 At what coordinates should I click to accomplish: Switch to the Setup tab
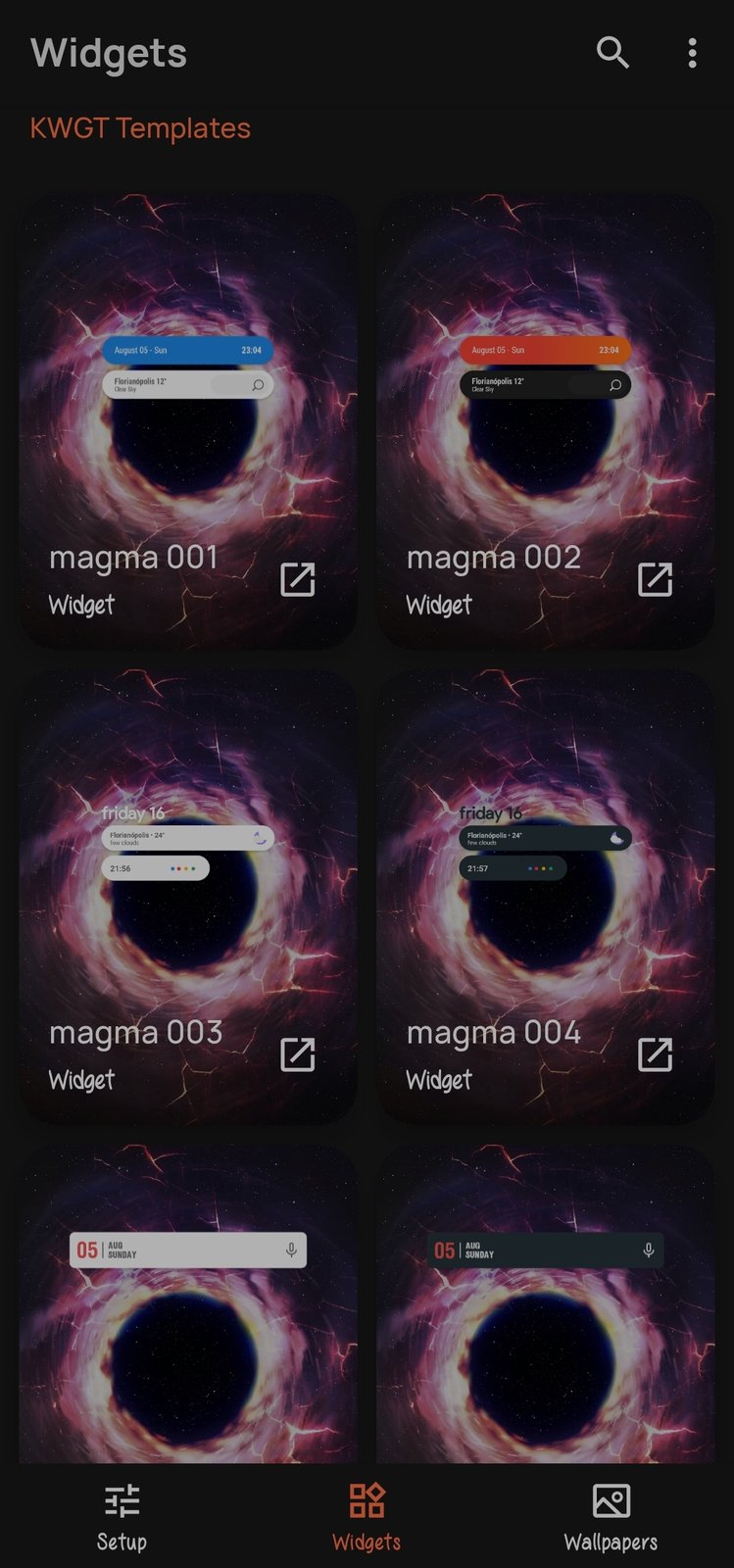tap(122, 1516)
